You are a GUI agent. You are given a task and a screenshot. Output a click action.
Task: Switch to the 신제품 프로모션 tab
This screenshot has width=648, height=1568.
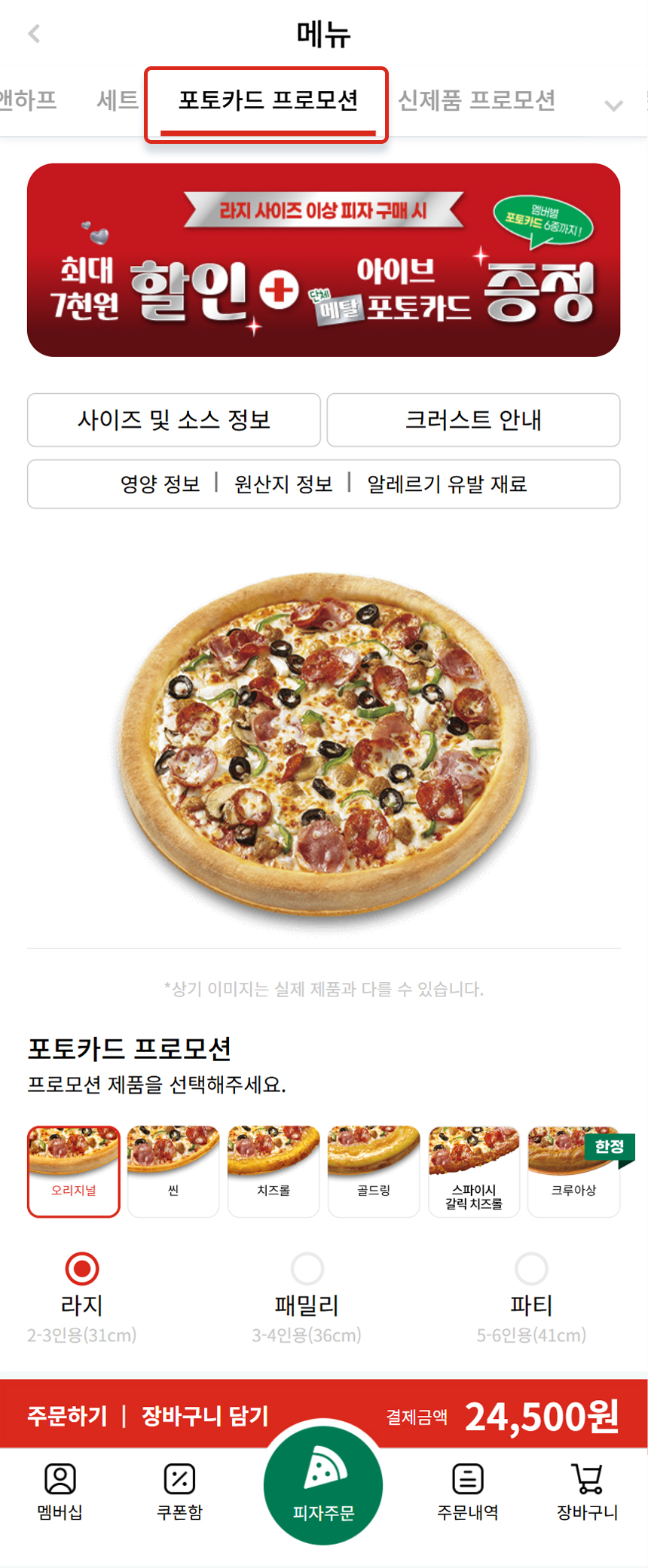pos(476,100)
